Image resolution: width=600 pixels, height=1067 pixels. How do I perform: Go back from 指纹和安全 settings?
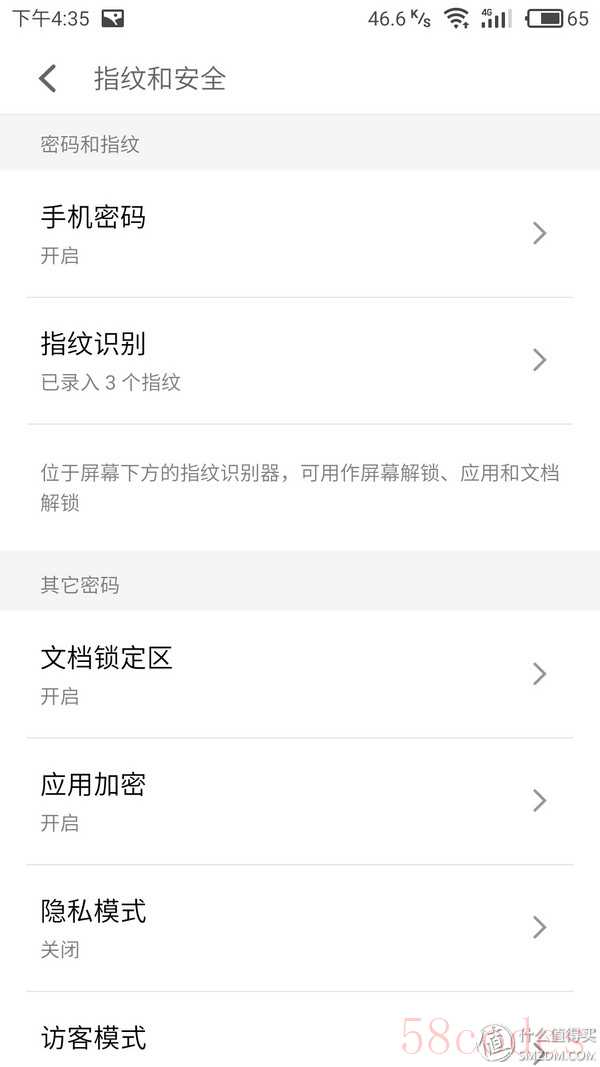point(47,79)
